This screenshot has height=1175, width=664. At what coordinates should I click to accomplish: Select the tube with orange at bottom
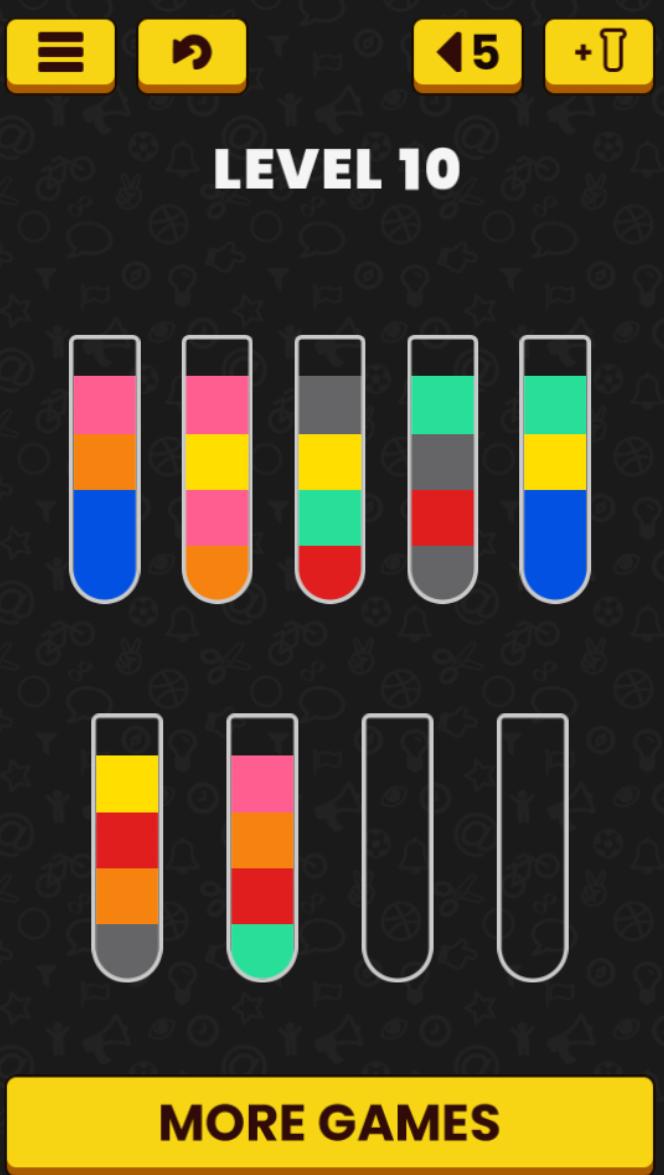(x=217, y=470)
